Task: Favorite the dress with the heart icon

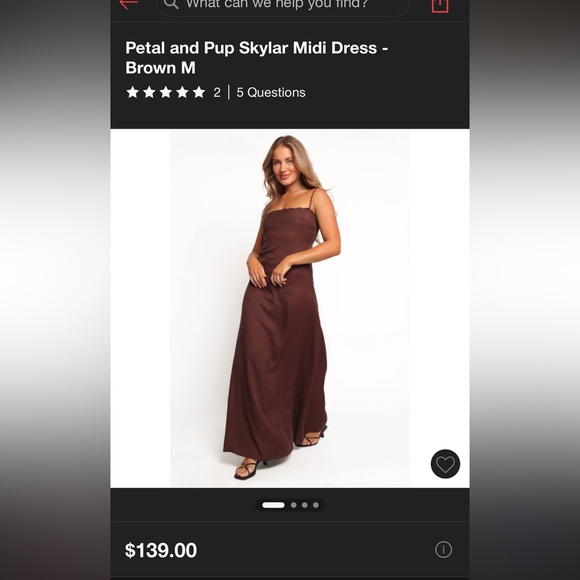Action: click(x=445, y=464)
